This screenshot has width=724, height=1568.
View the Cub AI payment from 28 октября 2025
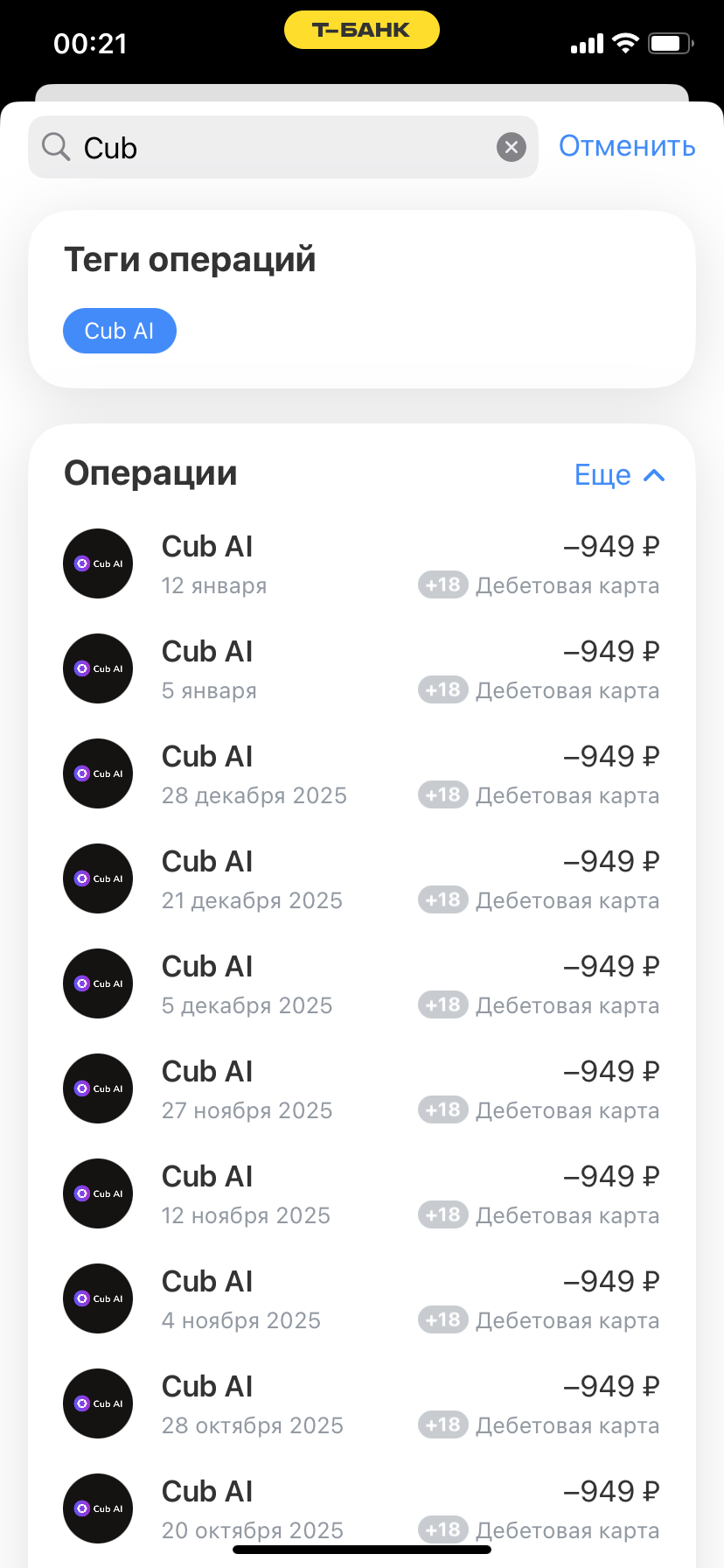(x=361, y=1404)
